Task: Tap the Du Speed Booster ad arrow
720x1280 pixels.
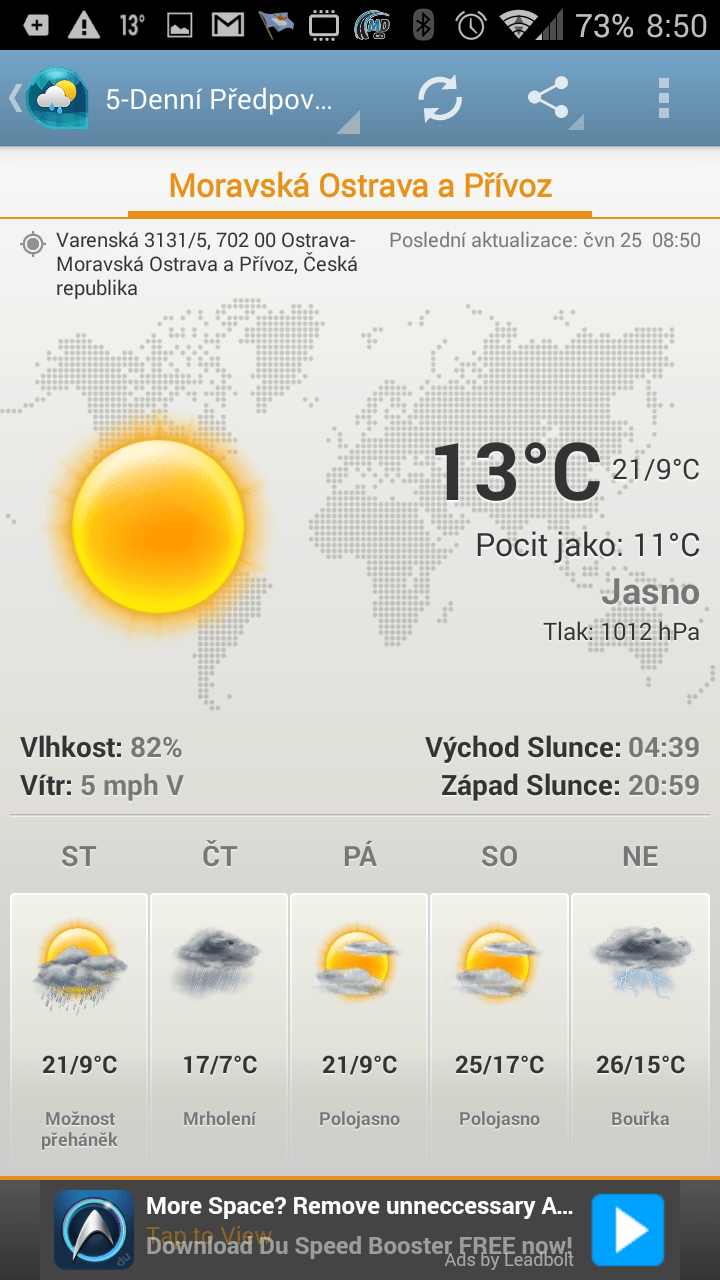Action: 628,1230
